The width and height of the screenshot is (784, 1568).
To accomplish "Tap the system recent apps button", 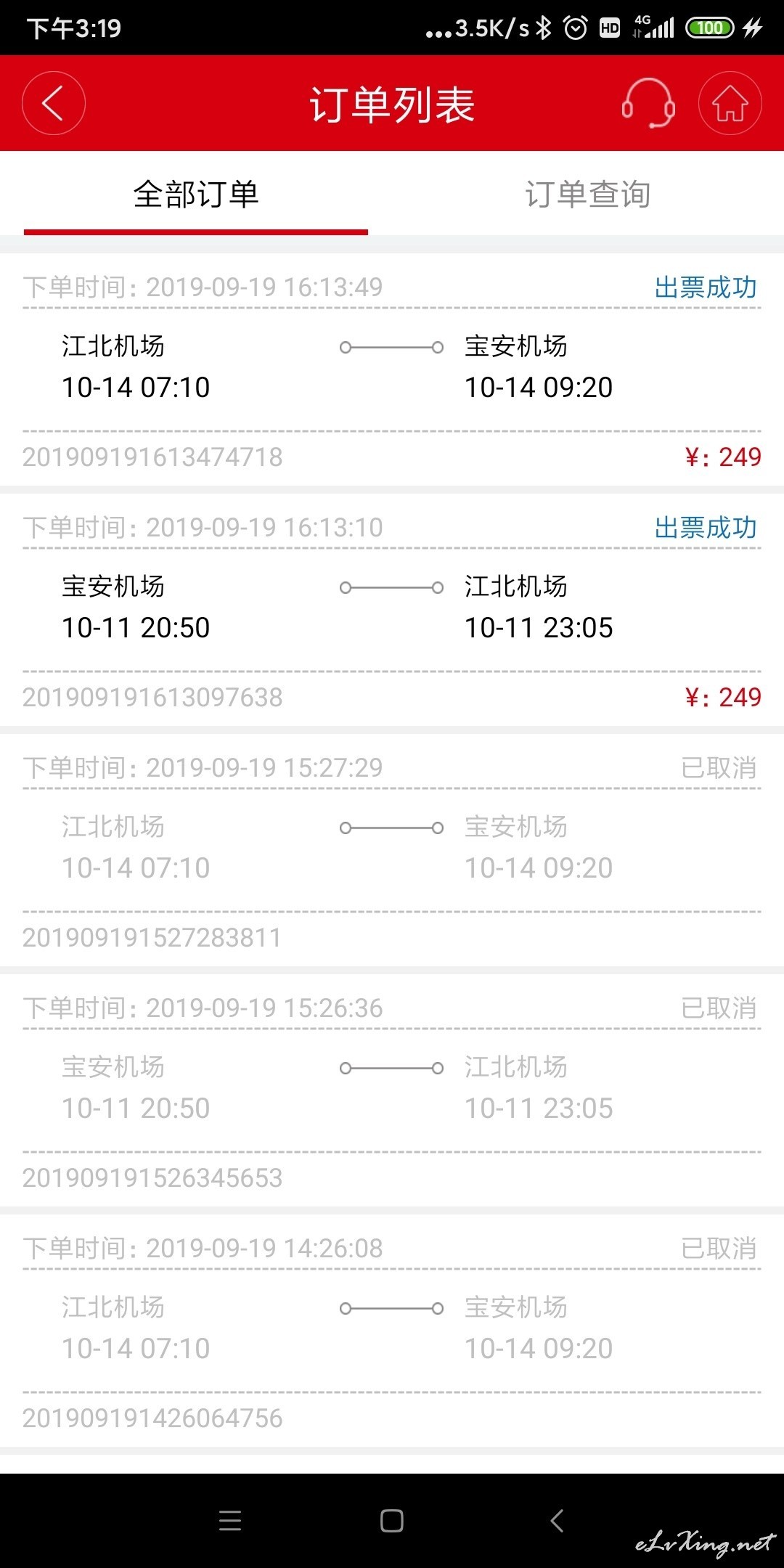I will coord(230,1521).
